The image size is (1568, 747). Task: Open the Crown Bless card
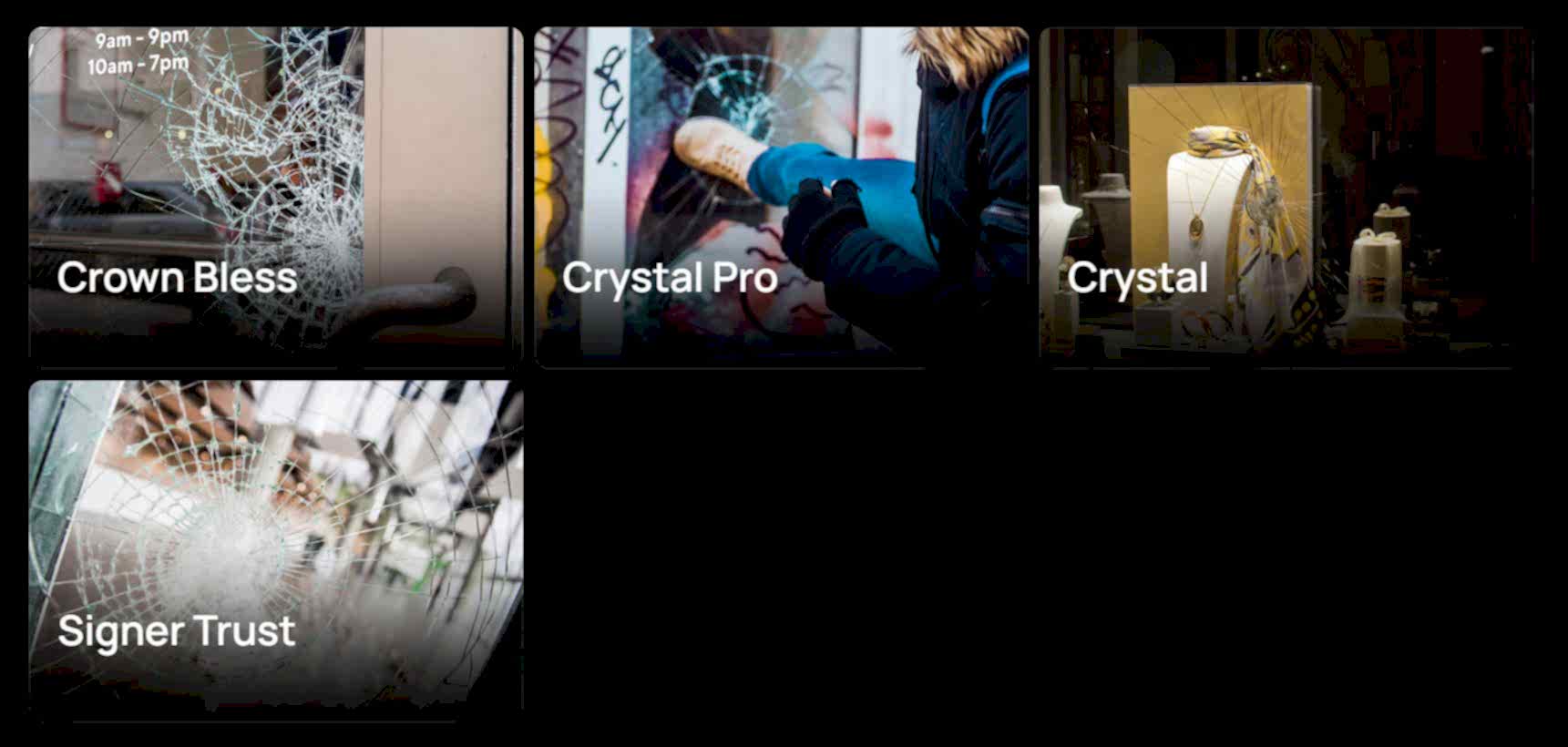[275, 196]
